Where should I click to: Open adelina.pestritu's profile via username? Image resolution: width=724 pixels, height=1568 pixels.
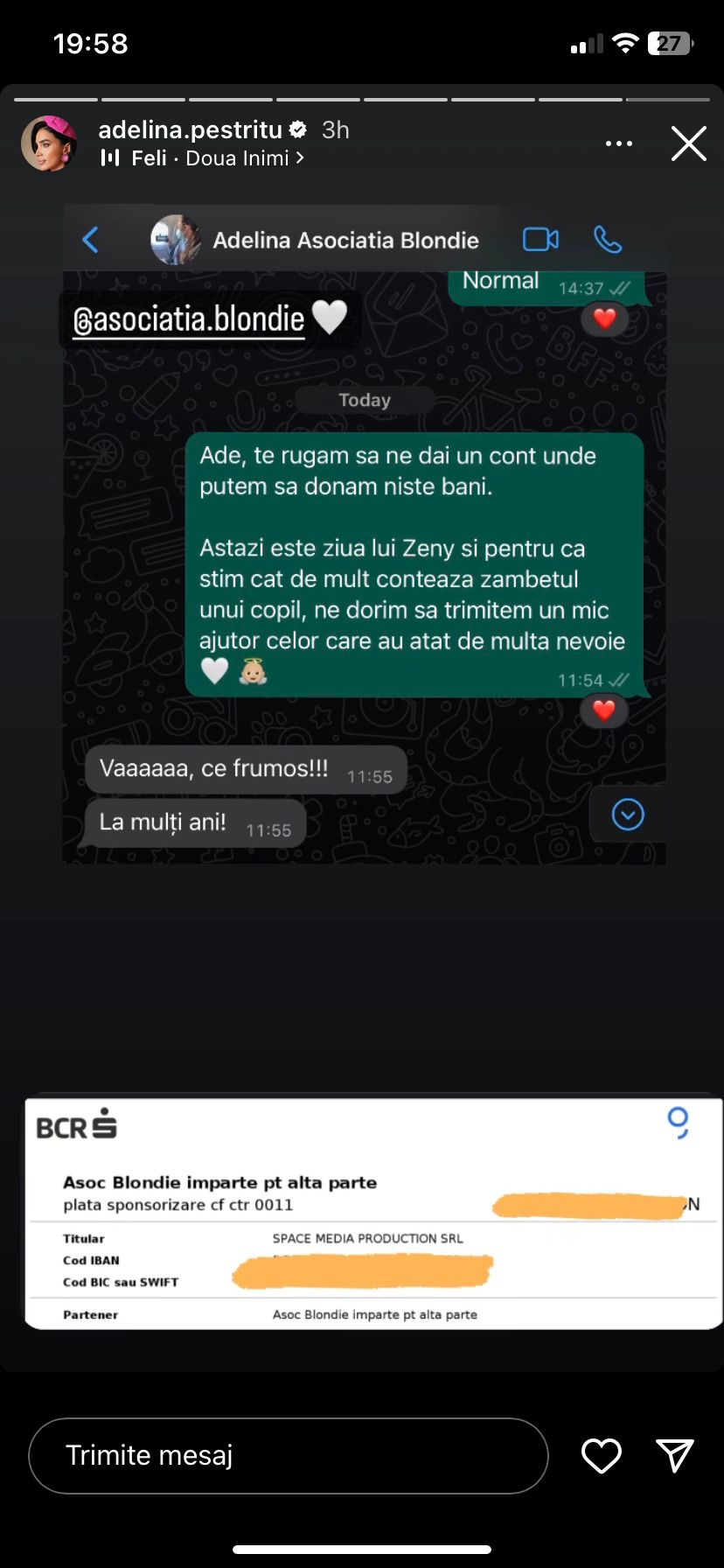pyautogui.click(x=190, y=130)
